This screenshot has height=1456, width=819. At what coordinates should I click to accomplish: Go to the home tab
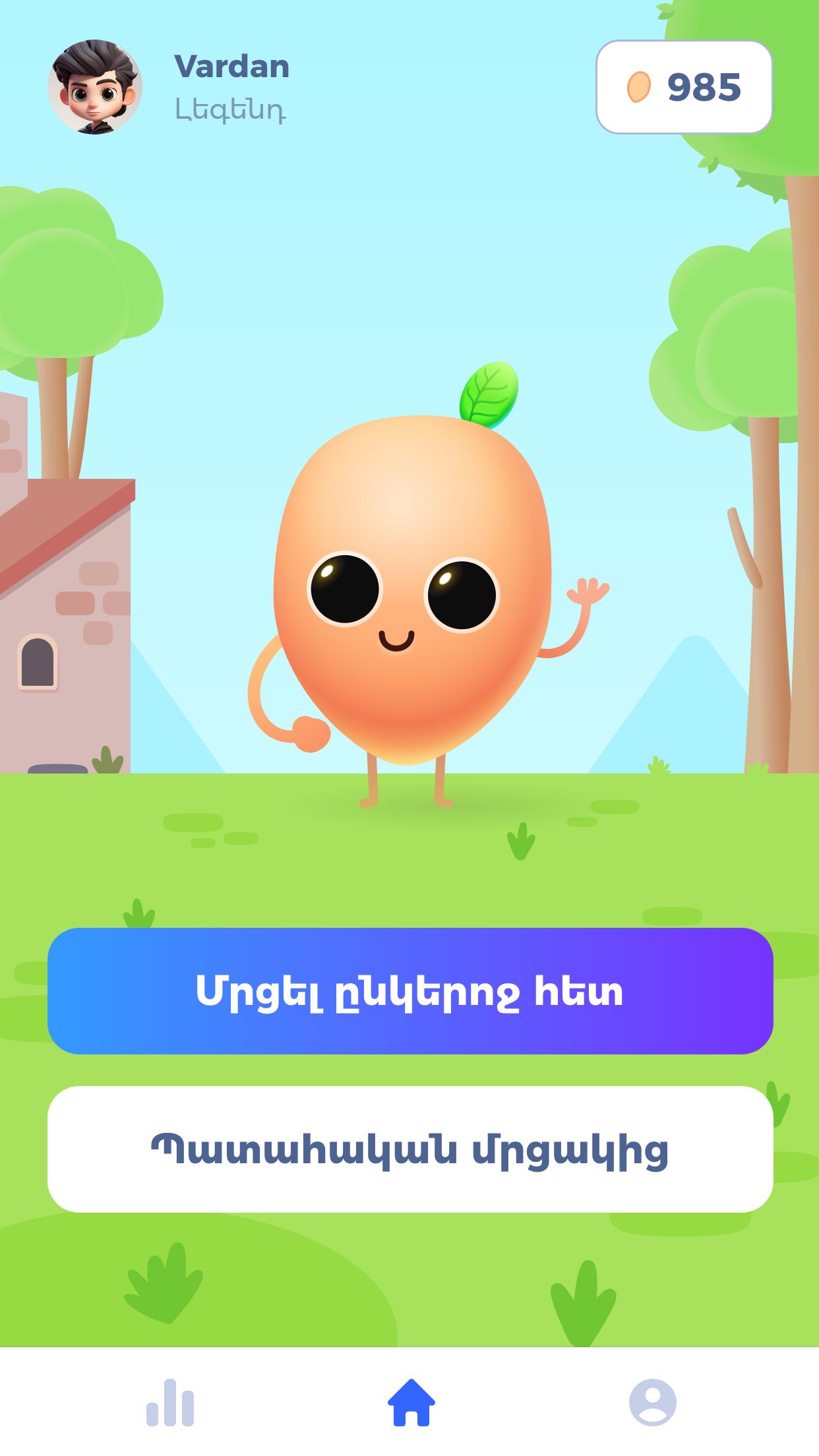pyautogui.click(x=411, y=1402)
